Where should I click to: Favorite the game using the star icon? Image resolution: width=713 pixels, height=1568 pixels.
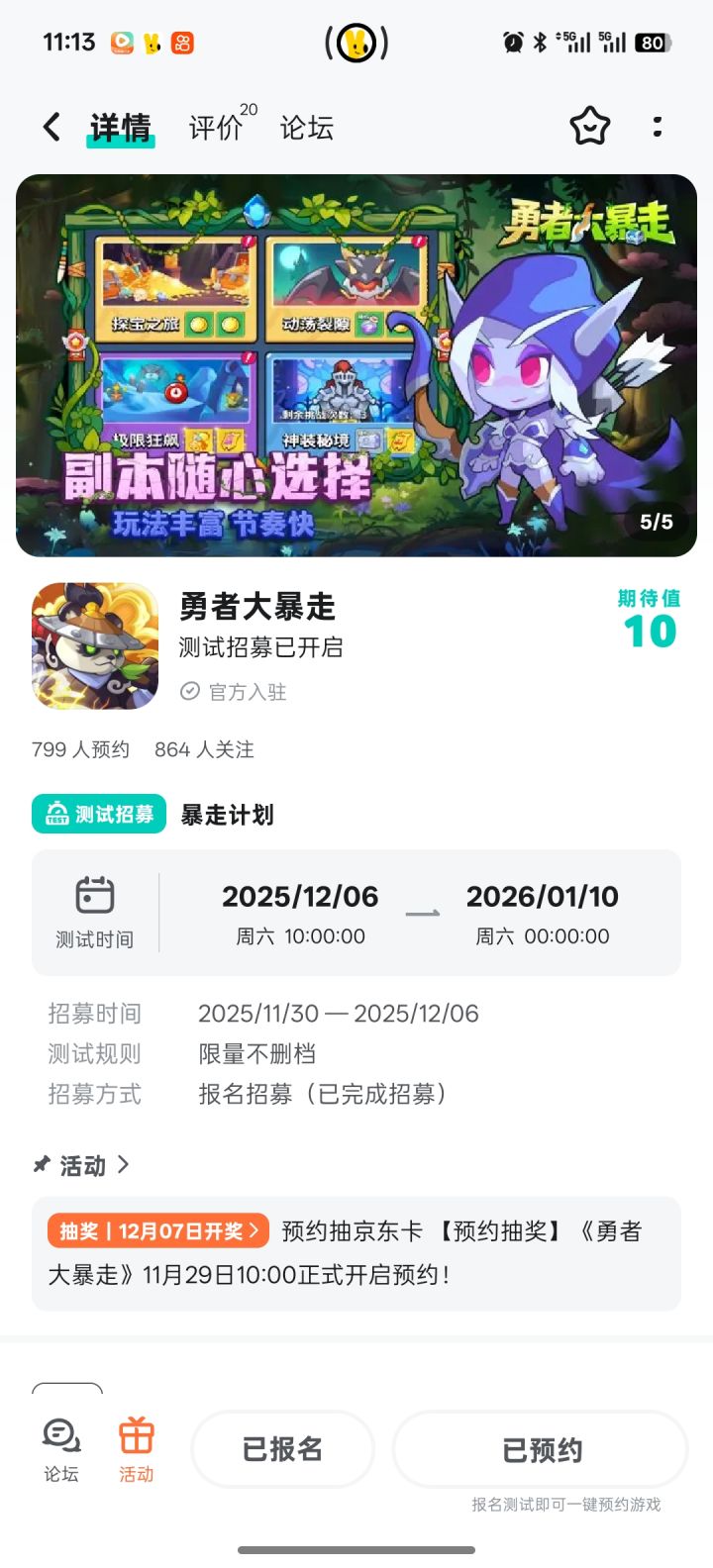click(590, 127)
